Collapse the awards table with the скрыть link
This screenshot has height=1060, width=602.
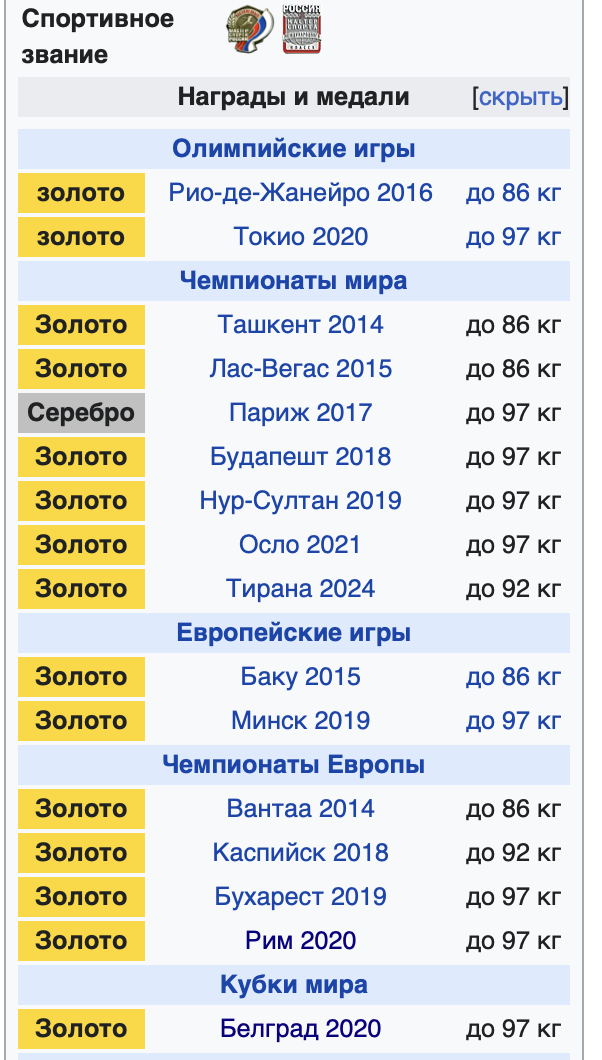(520, 97)
